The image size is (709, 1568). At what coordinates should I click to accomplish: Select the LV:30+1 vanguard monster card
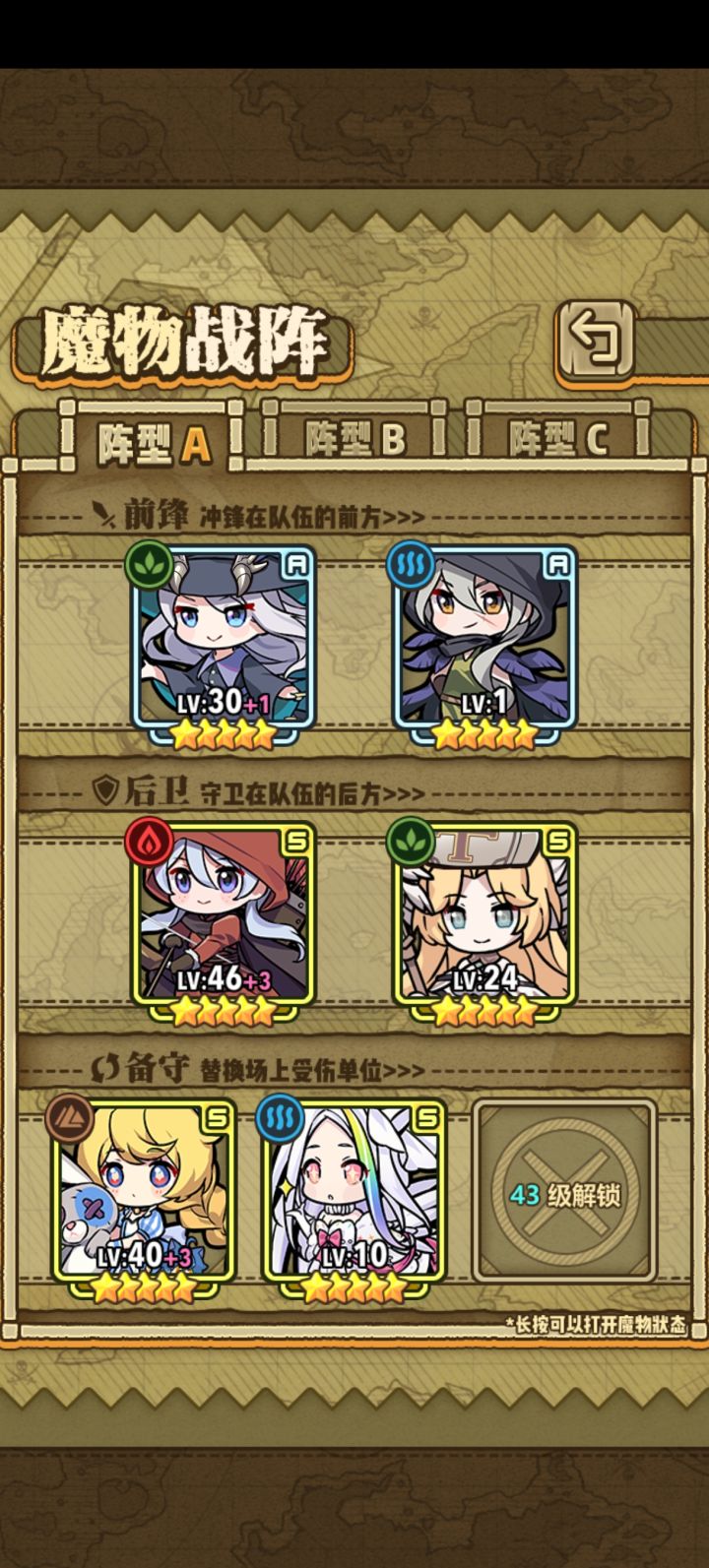click(x=224, y=643)
